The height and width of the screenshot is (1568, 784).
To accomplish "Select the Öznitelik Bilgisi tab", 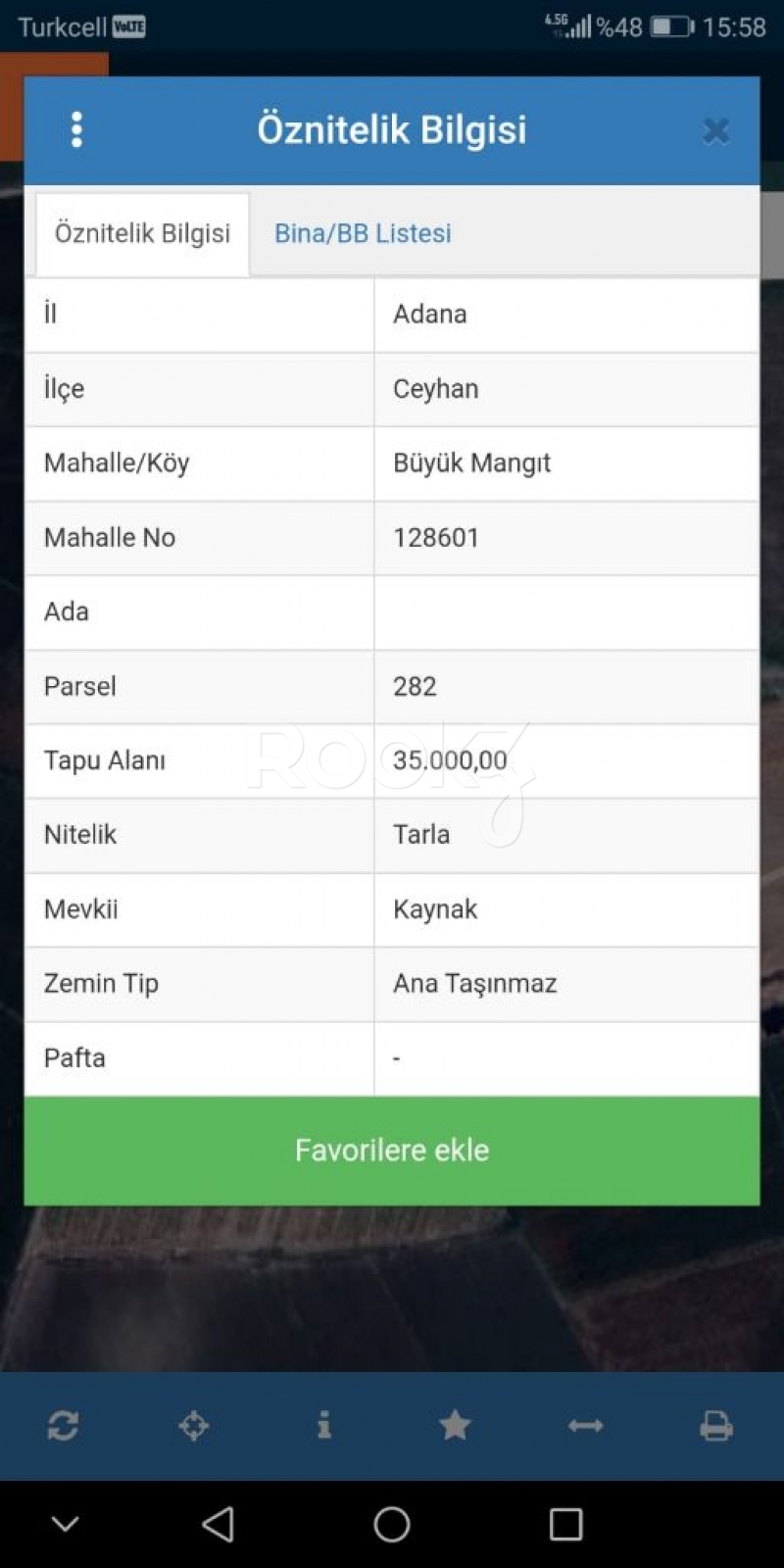I will [x=142, y=233].
